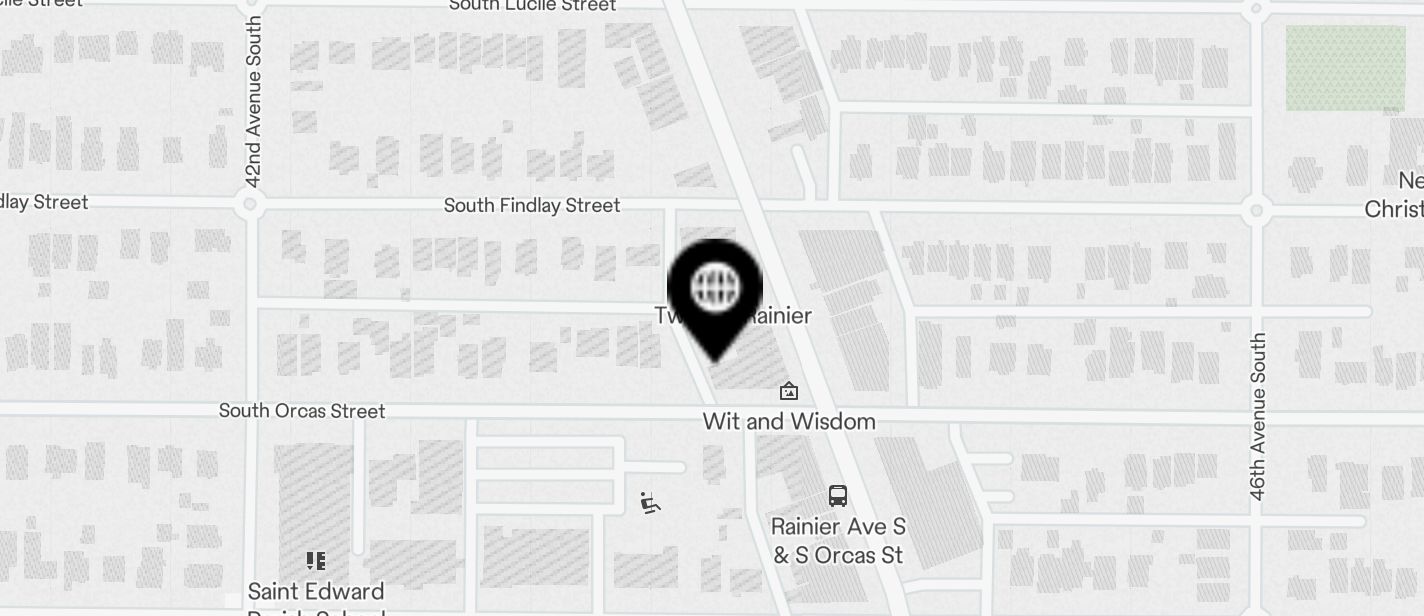Screen dimensions: 1424x616
Task: Select the Wit and Wisdom map marker
Action: (x=789, y=391)
